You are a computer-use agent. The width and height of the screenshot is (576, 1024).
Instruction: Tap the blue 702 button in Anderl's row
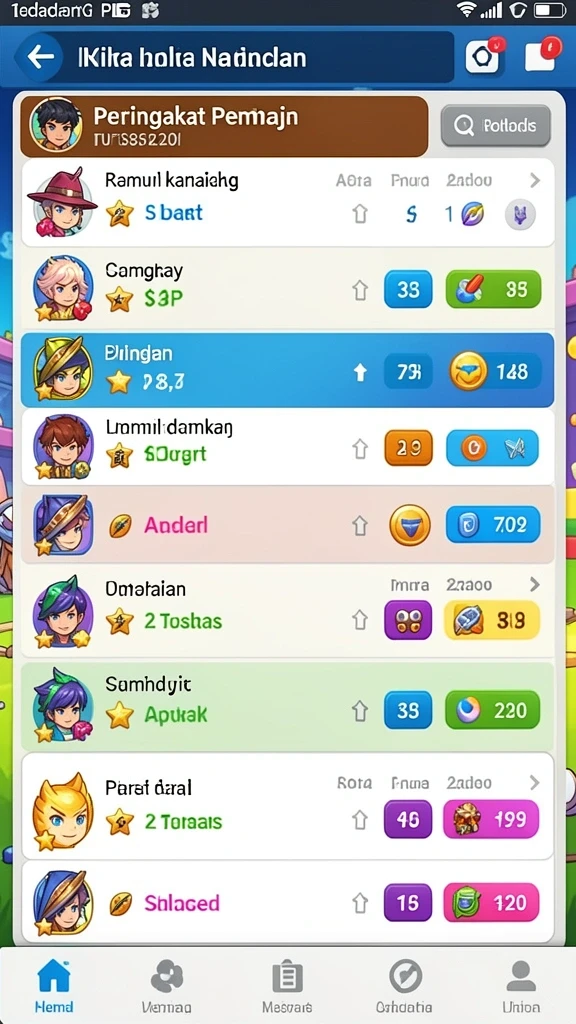[x=494, y=524]
